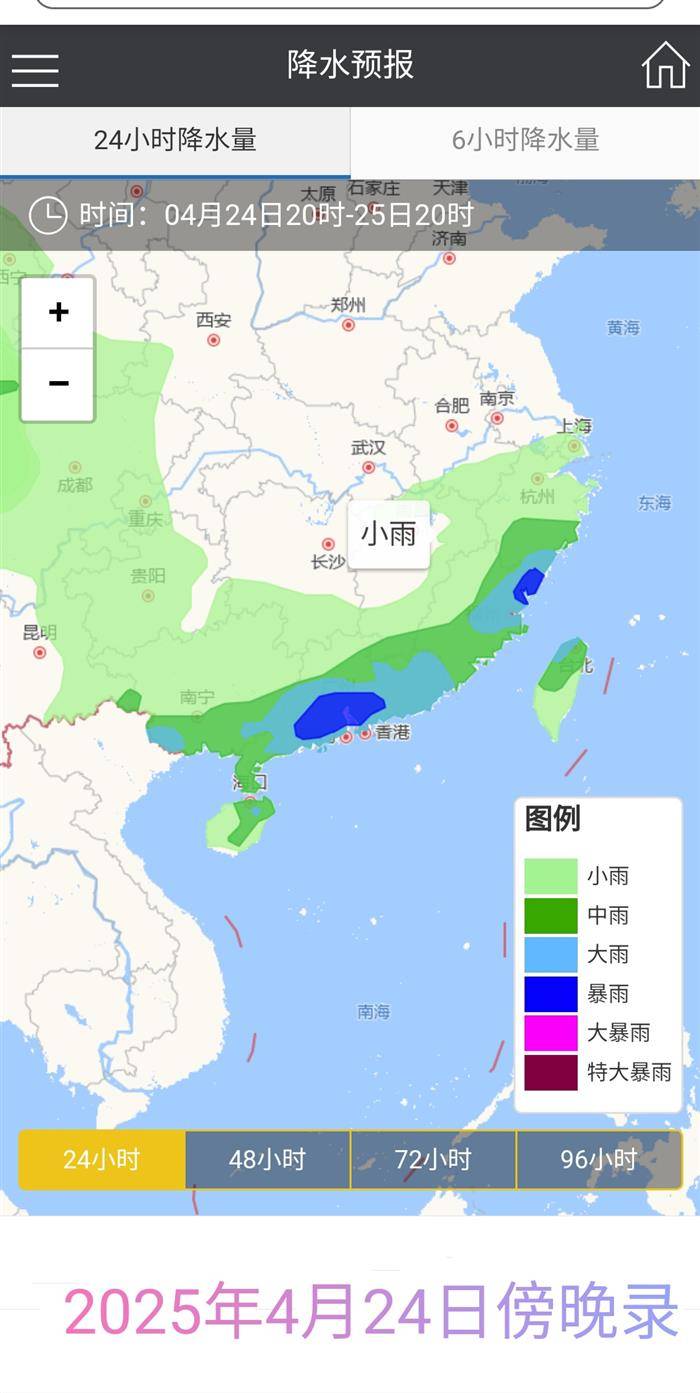
Task: Select the 48小时 forecast period
Action: click(267, 1160)
